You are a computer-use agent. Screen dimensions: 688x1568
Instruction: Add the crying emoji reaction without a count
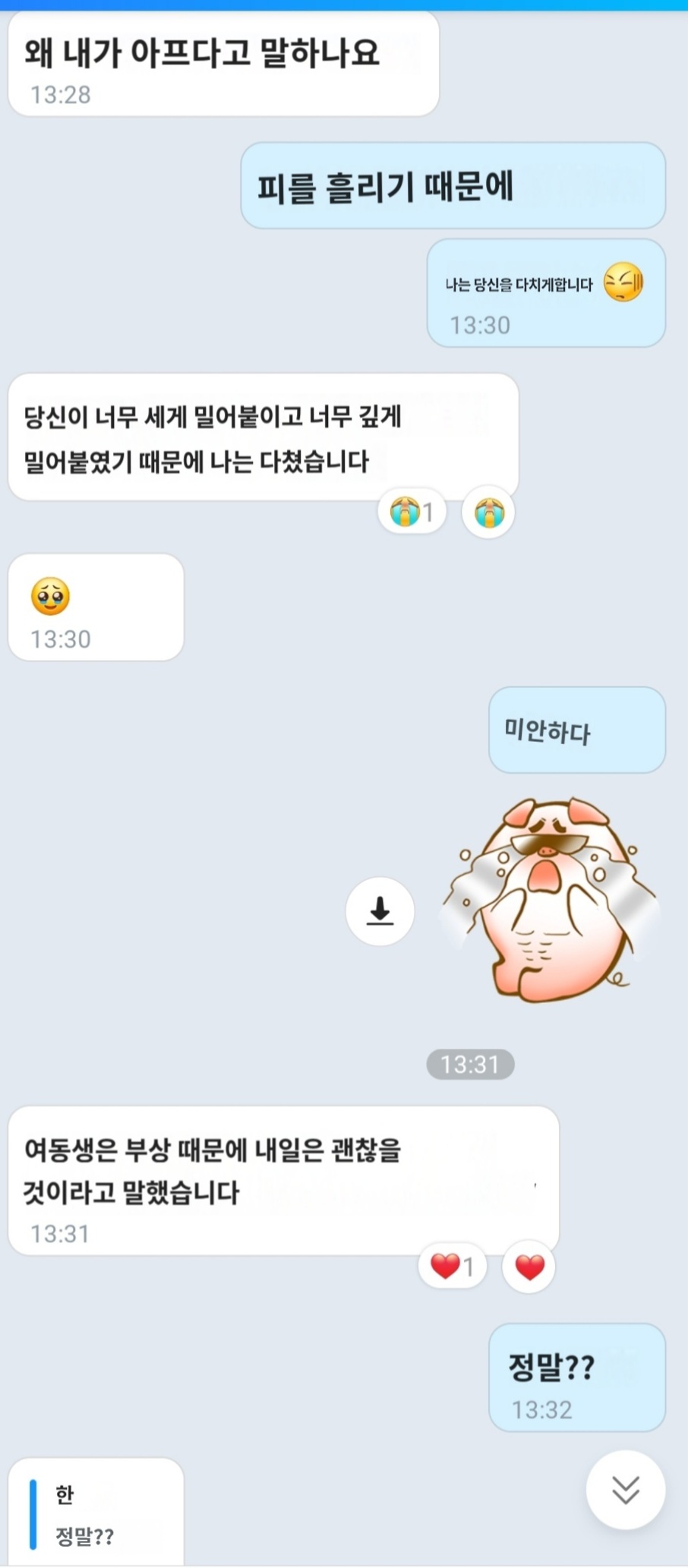click(x=488, y=513)
